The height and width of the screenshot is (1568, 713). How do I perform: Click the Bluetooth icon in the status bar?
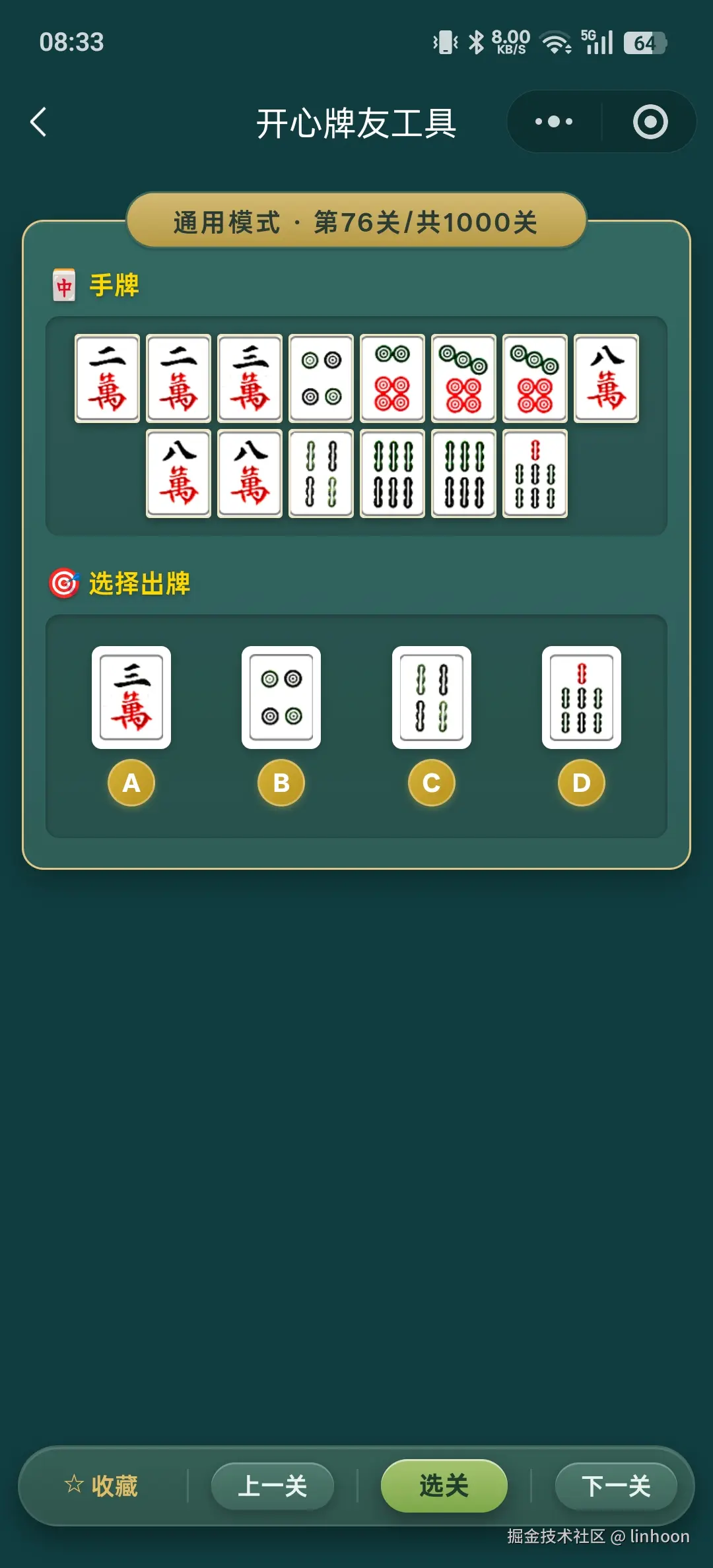[x=477, y=42]
